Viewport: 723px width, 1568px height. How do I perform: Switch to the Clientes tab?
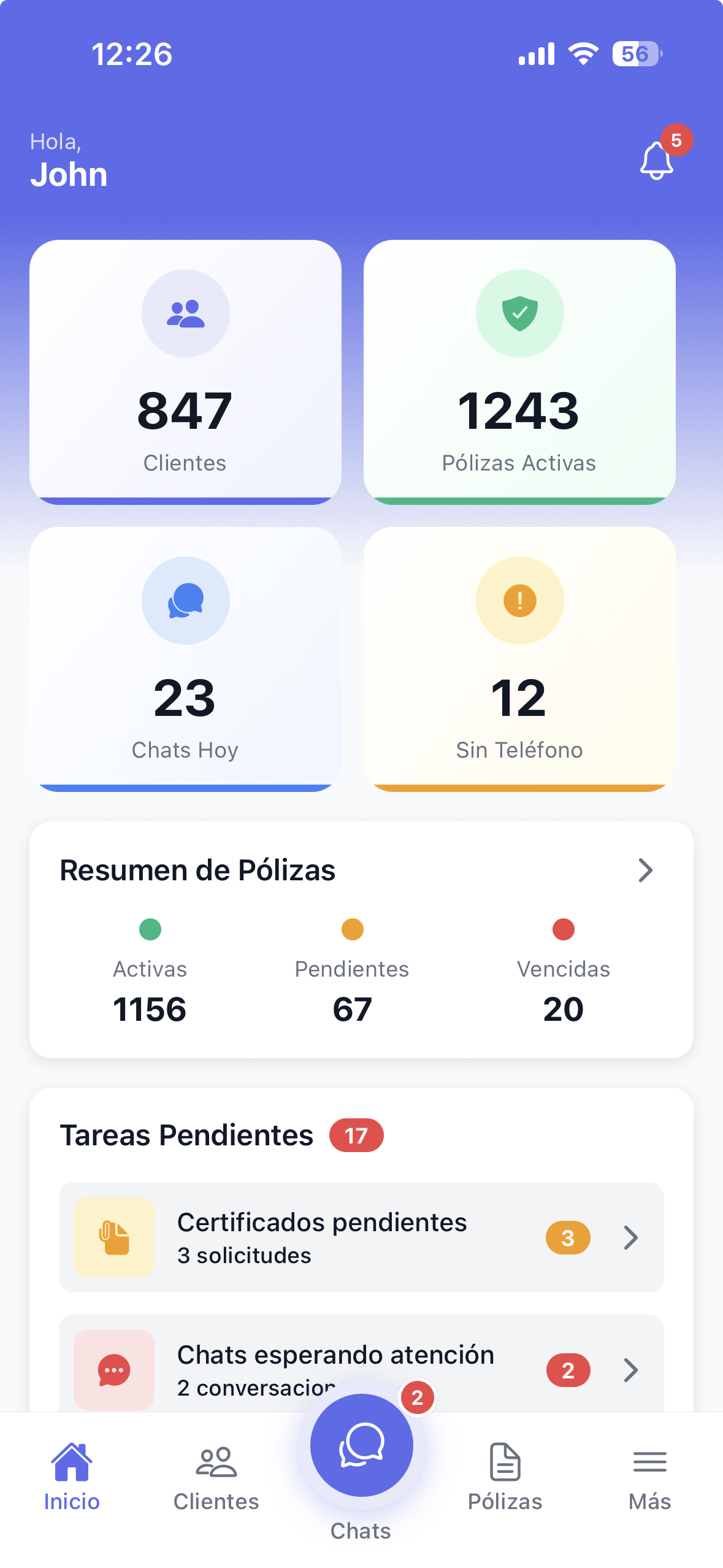tap(215, 1475)
